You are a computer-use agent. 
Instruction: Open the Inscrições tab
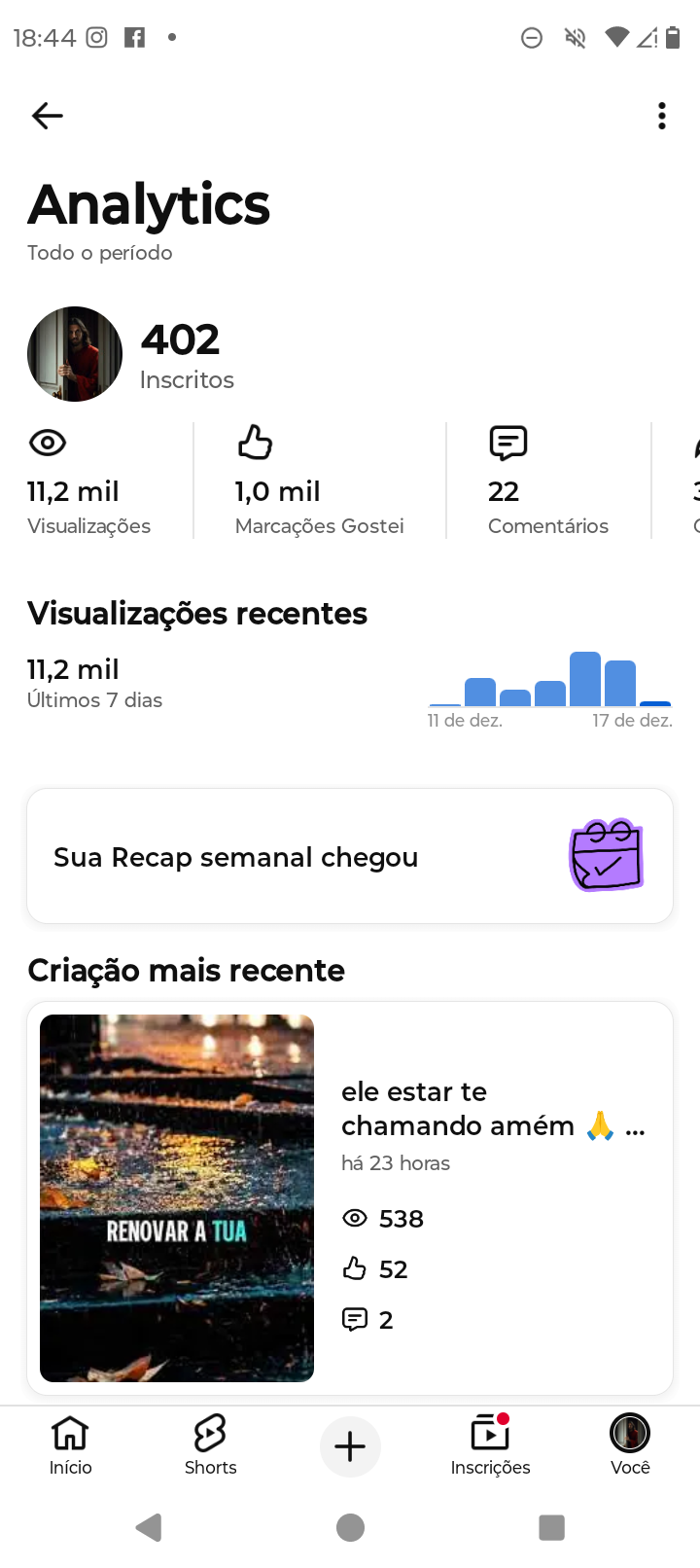[x=490, y=1445]
